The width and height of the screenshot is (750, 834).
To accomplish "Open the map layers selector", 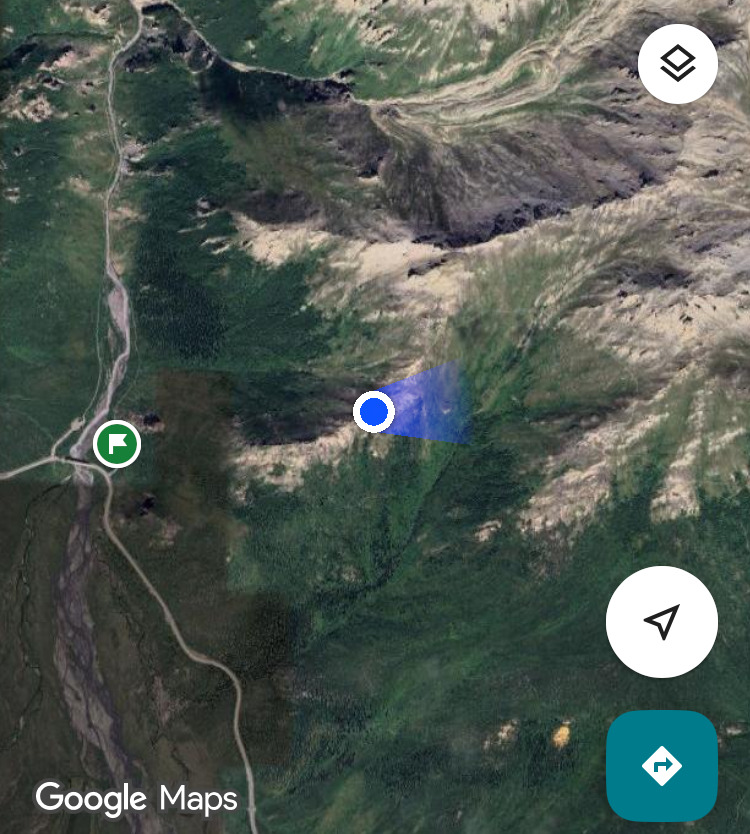I will point(677,64).
